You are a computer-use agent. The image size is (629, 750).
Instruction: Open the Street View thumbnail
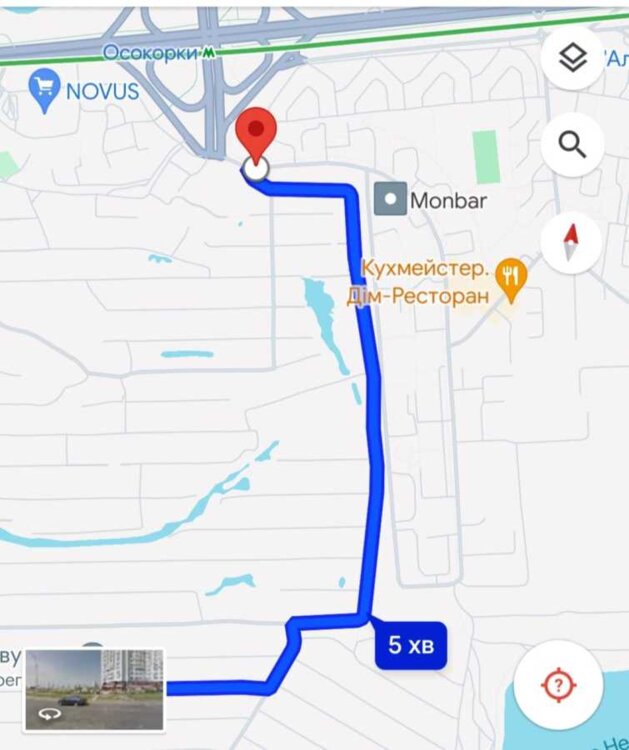pos(94,689)
